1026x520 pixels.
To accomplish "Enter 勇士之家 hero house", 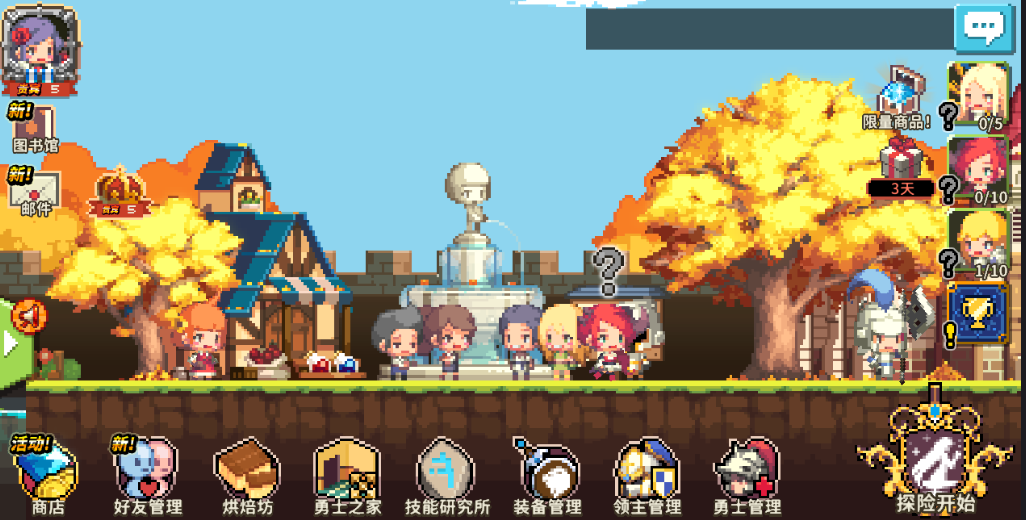I will pos(347,475).
